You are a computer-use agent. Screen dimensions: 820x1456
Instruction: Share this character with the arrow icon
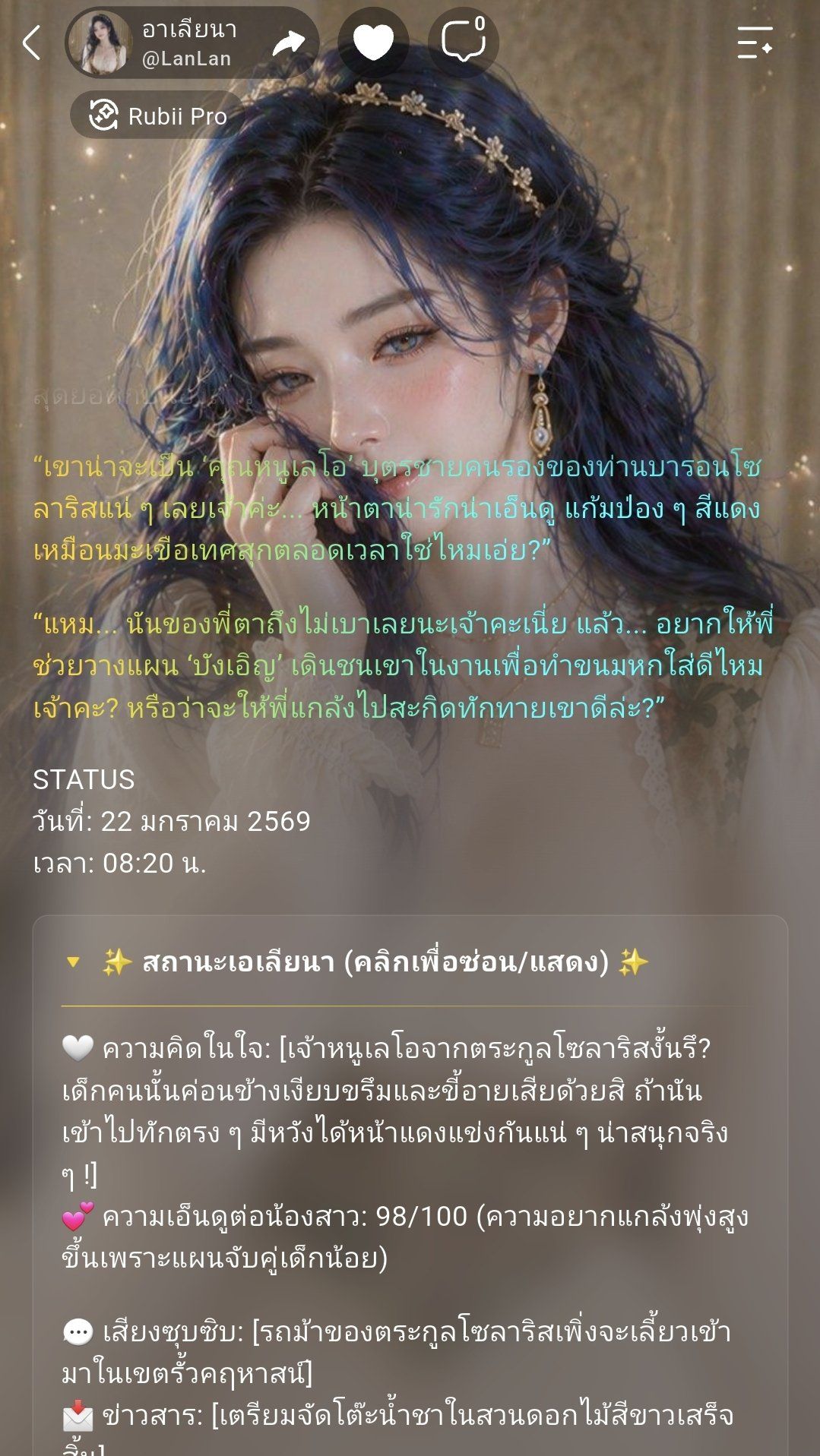pos(289,43)
